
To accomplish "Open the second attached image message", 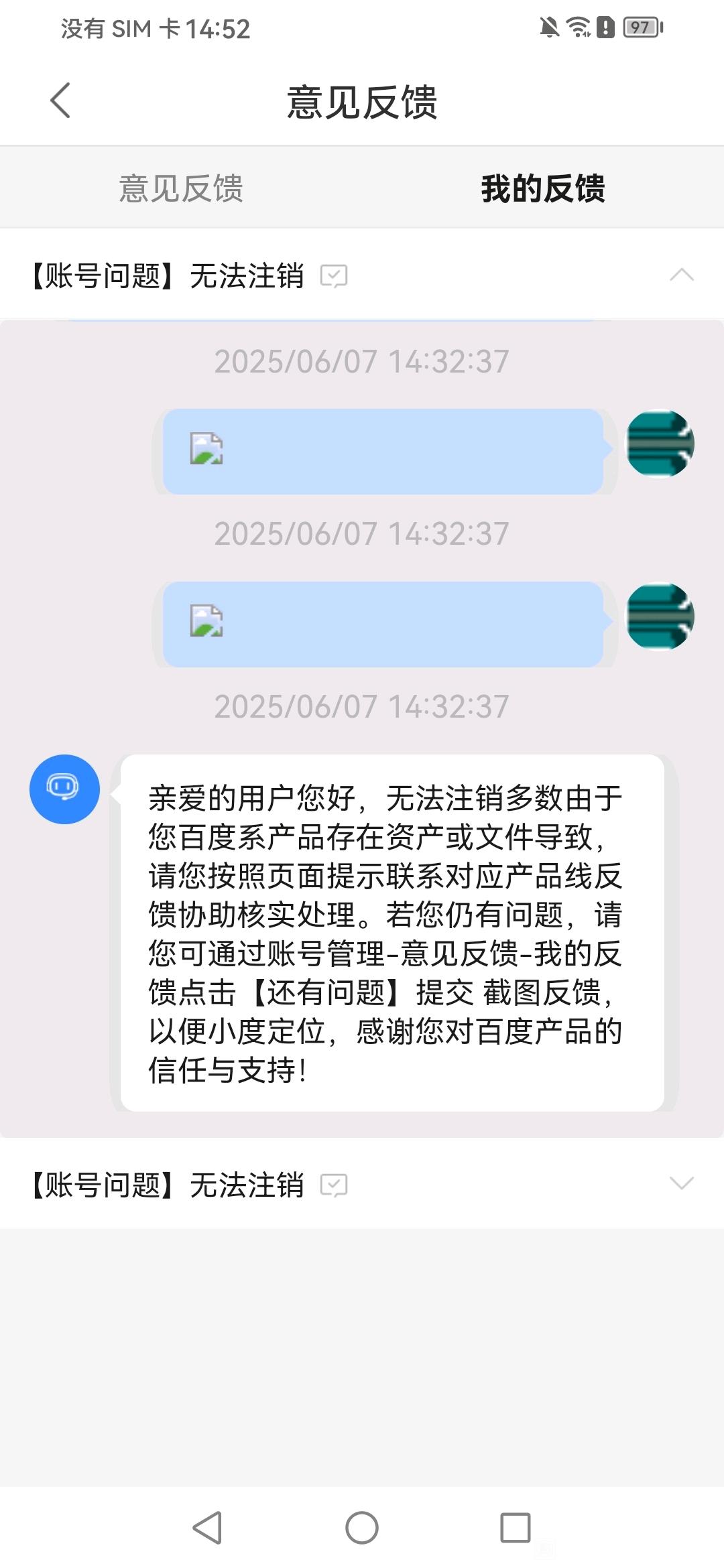I will pos(206,622).
